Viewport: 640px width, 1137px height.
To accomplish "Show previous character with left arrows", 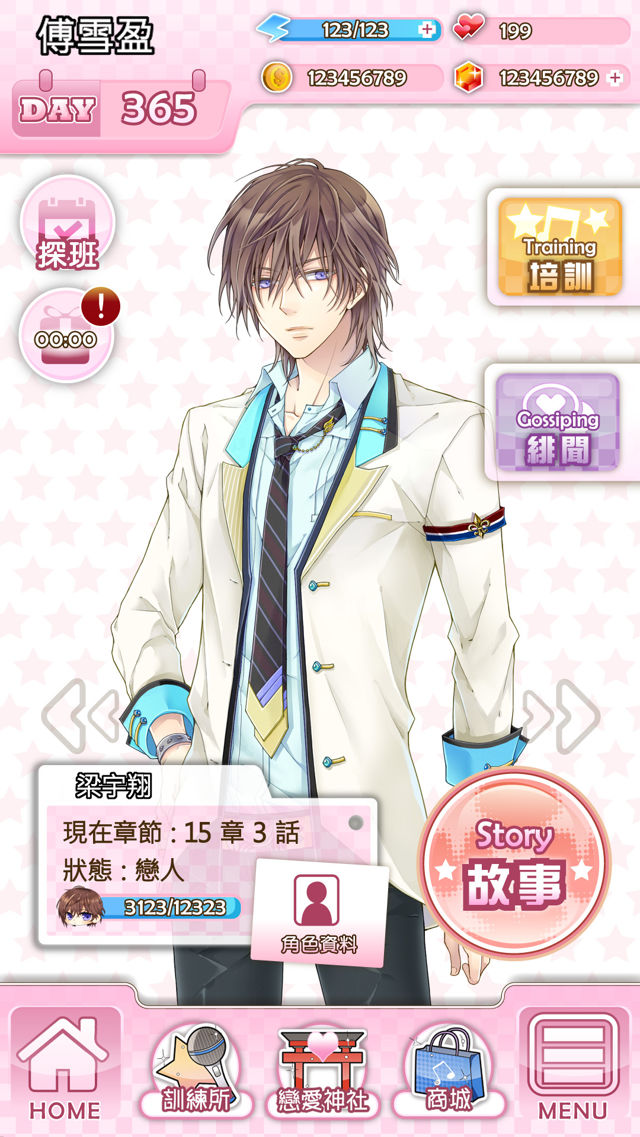I will 80,715.
